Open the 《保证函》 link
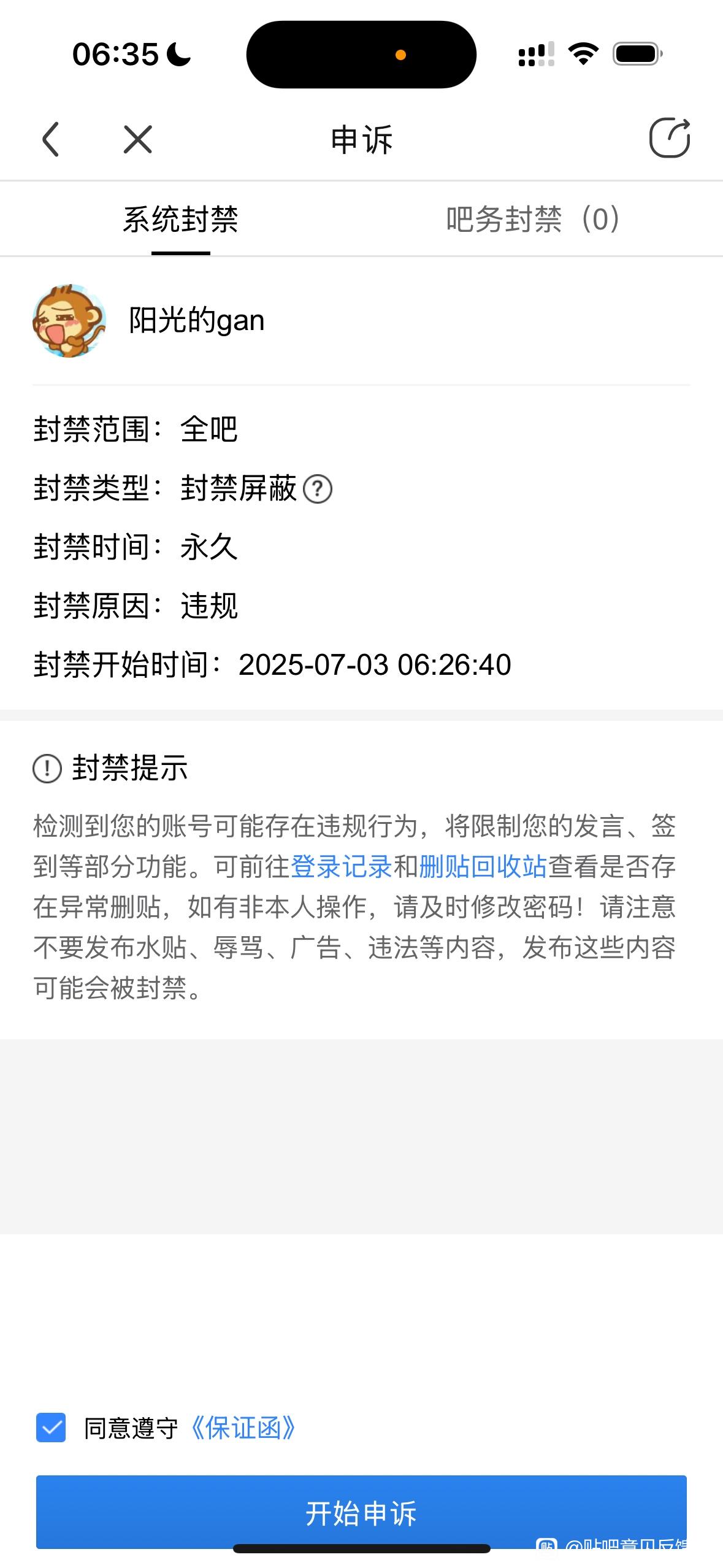The width and height of the screenshot is (723, 1568). [243, 1428]
